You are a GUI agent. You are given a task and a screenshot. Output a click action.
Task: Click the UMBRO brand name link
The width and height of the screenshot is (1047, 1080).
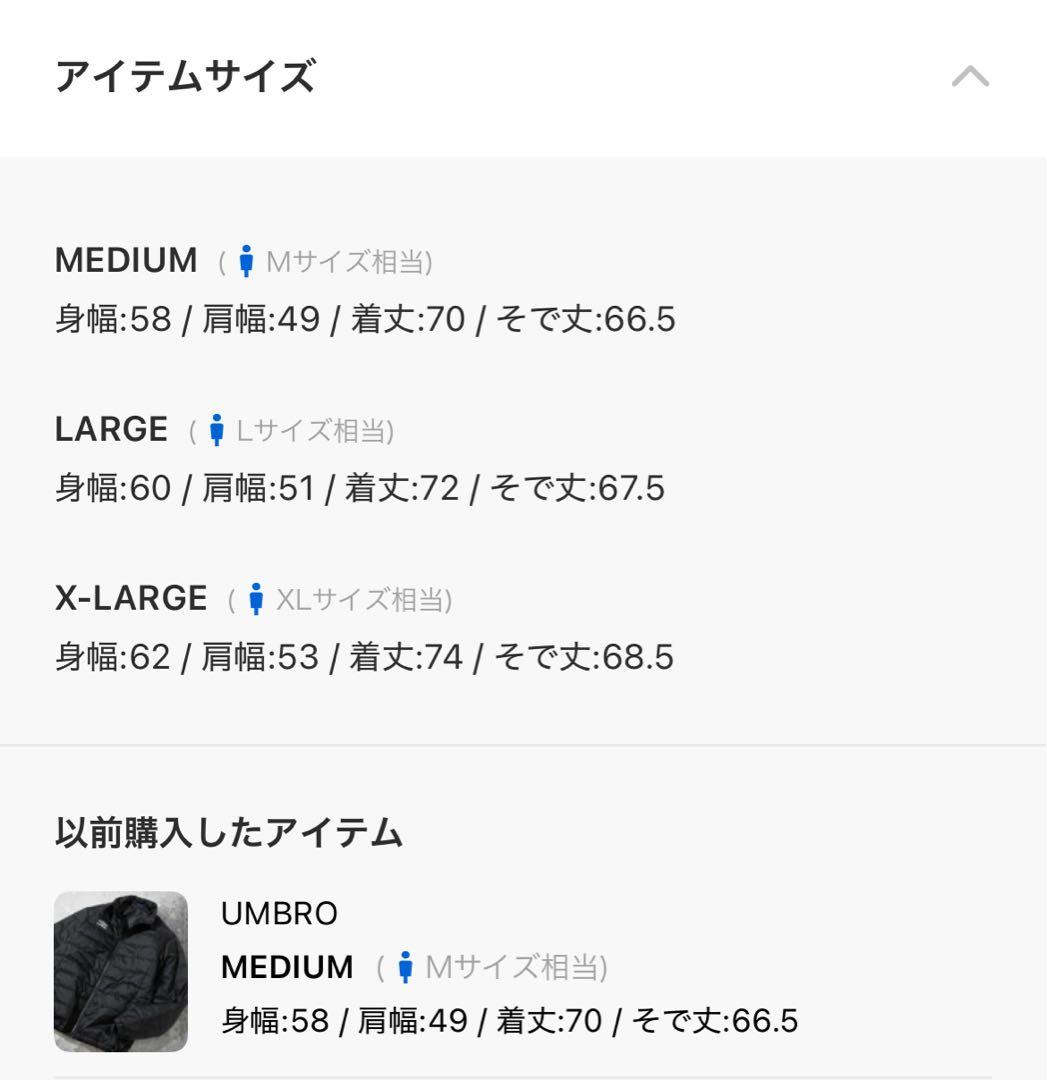[x=278, y=913]
